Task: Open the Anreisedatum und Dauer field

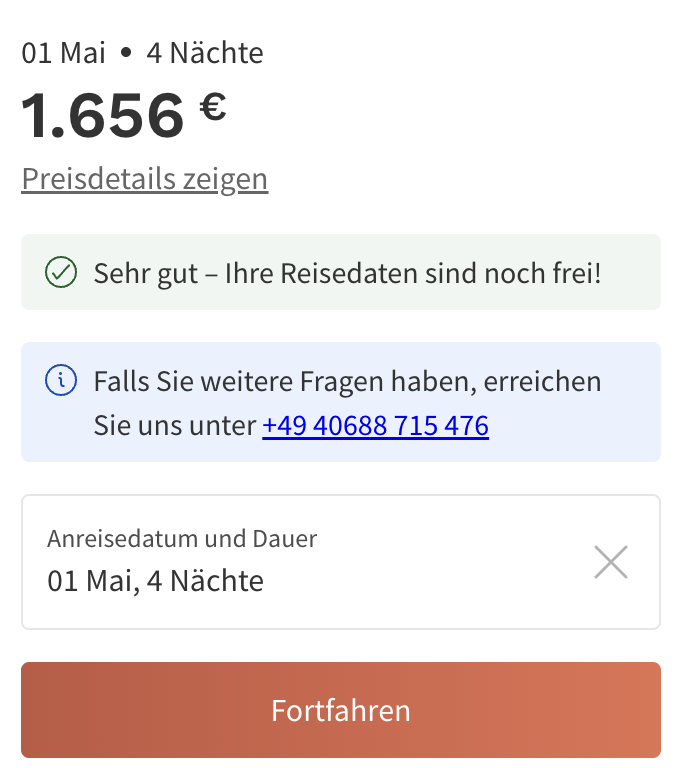Action: pyautogui.click(x=300, y=562)
